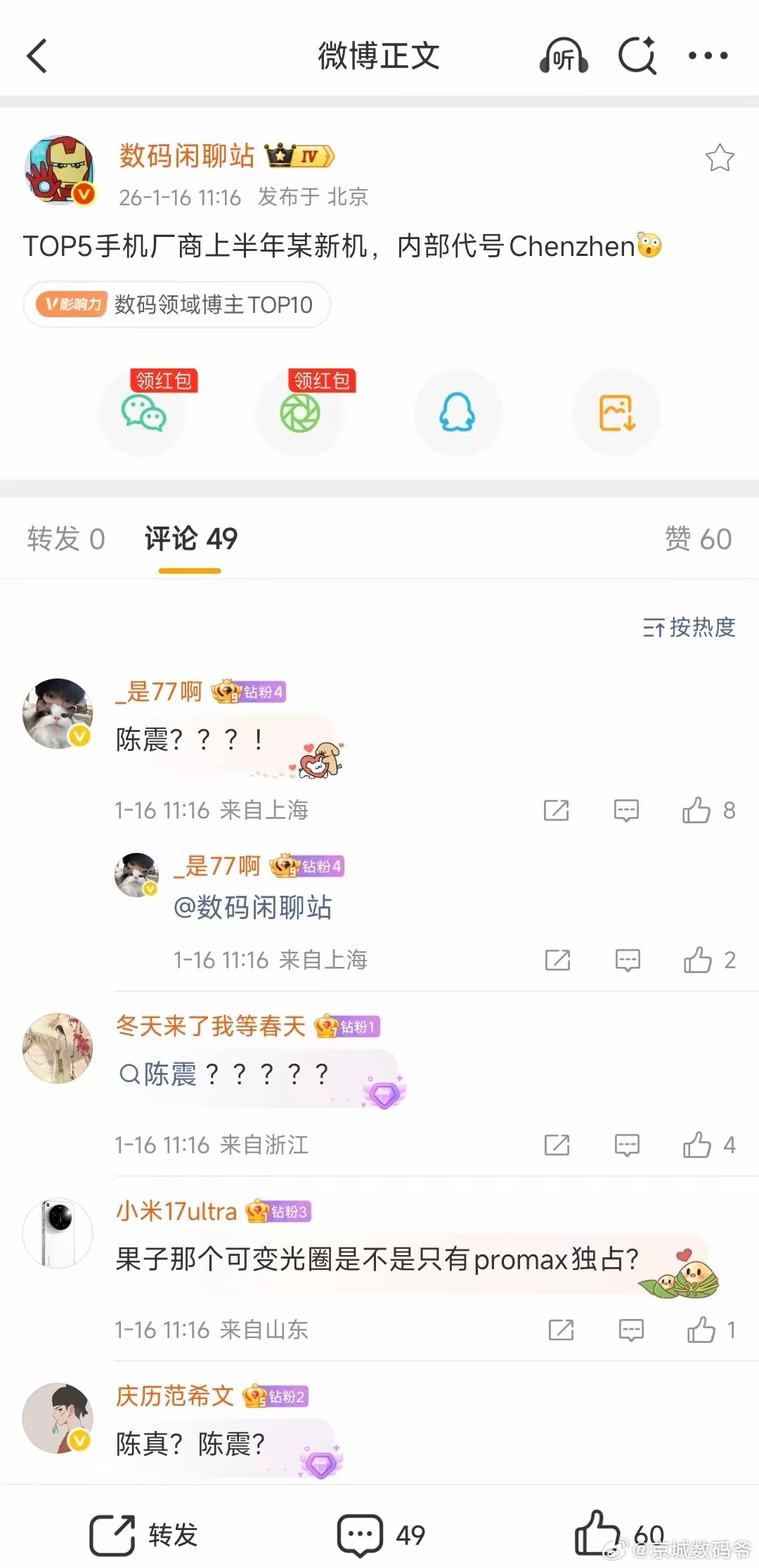Star the post to add to favorites
The width and height of the screenshot is (759, 1568).
click(720, 158)
